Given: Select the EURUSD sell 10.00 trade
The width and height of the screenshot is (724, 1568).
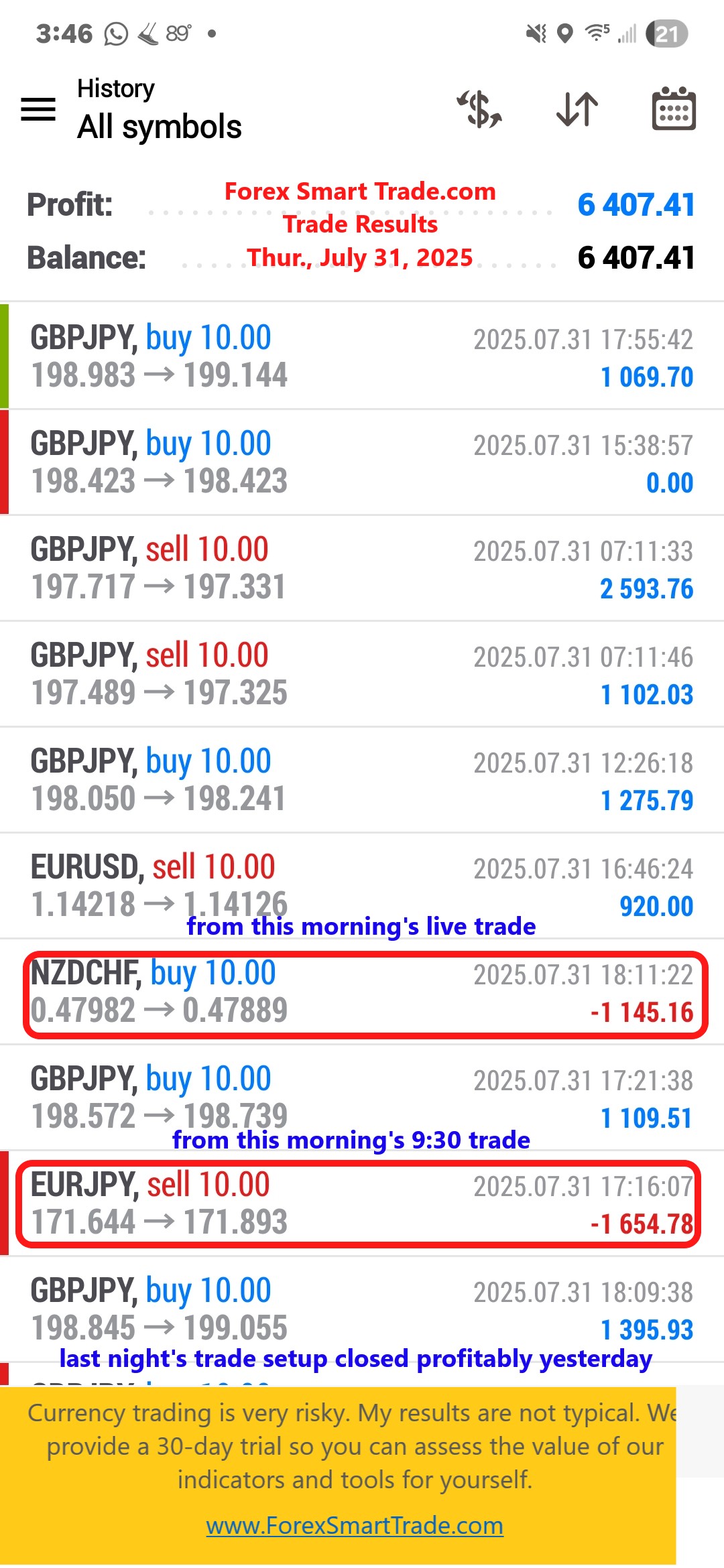Looking at the screenshot, I should point(362,885).
